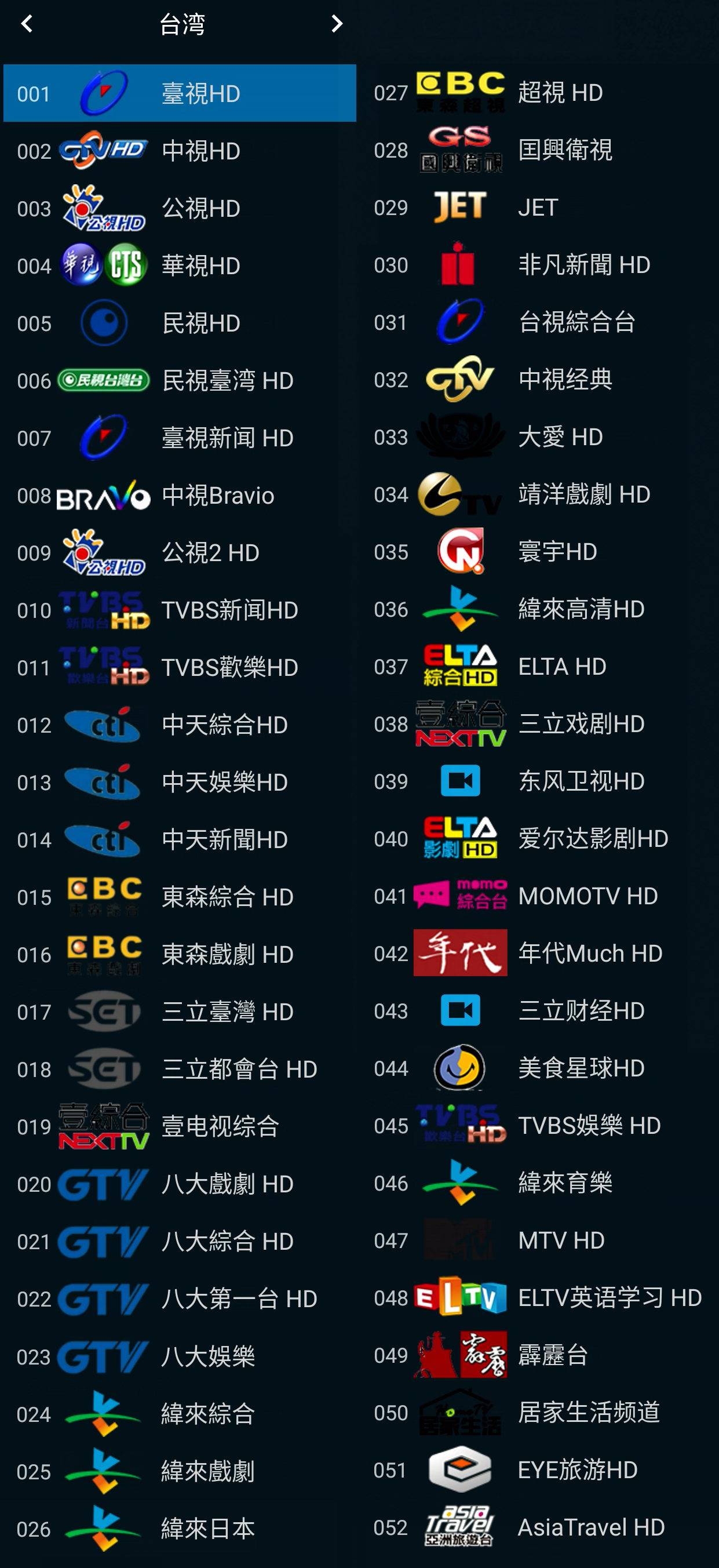Image resolution: width=719 pixels, height=1568 pixels.
Task: Open the next category using the right chevron
Action: (337, 25)
